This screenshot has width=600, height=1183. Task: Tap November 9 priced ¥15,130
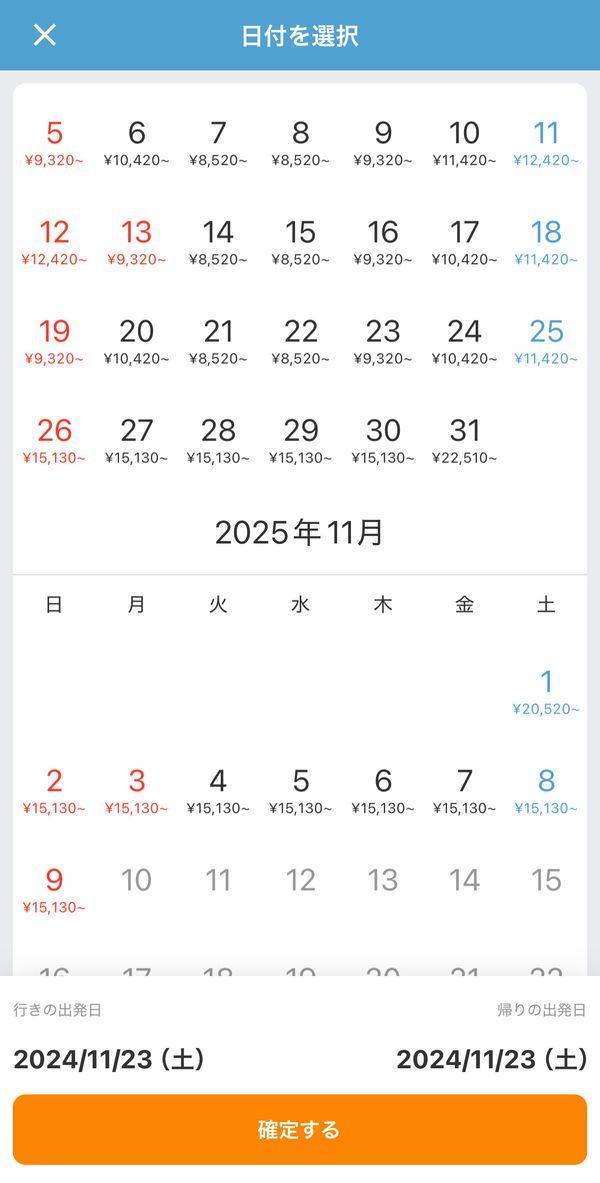tap(54, 890)
